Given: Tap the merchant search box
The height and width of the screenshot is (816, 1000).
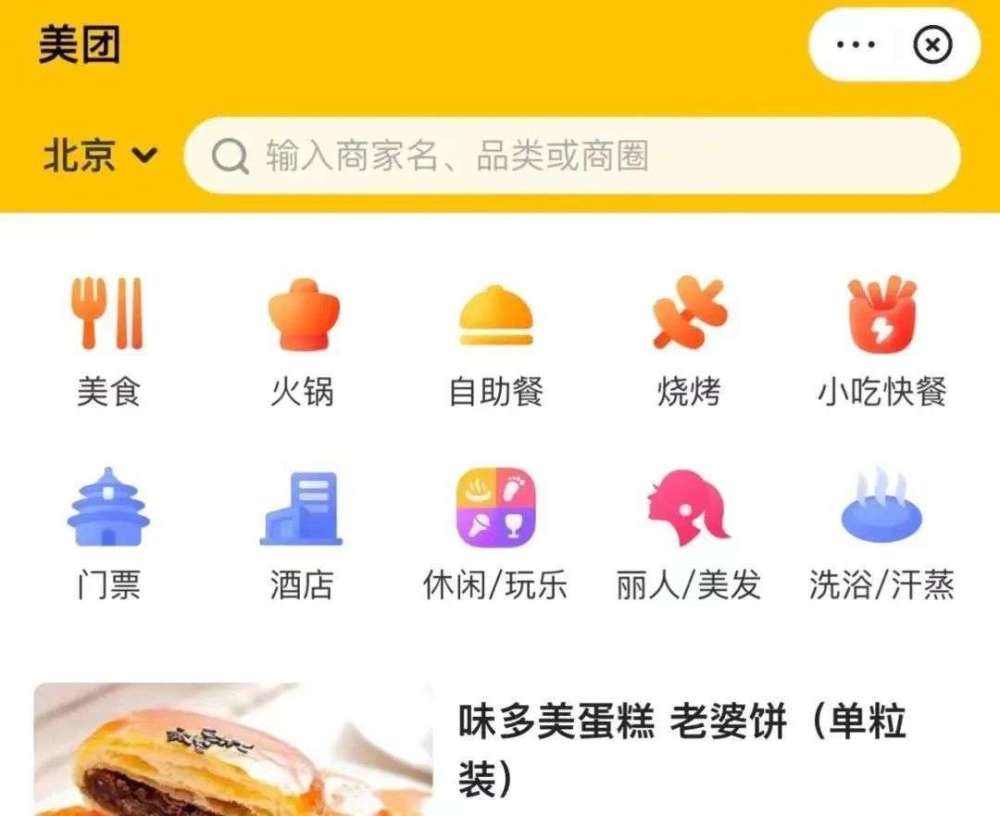Looking at the screenshot, I should (572, 156).
